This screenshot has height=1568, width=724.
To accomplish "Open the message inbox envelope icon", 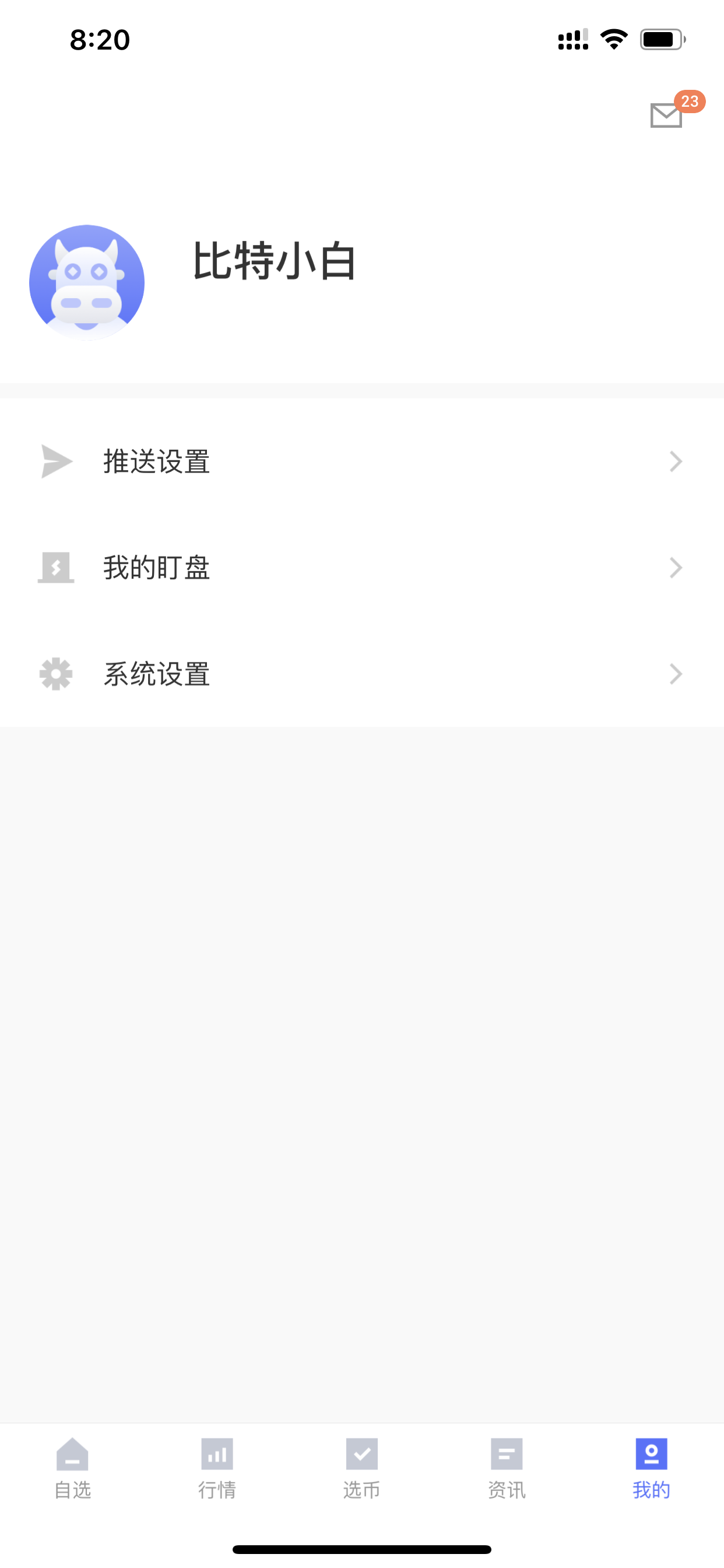I will [666, 115].
